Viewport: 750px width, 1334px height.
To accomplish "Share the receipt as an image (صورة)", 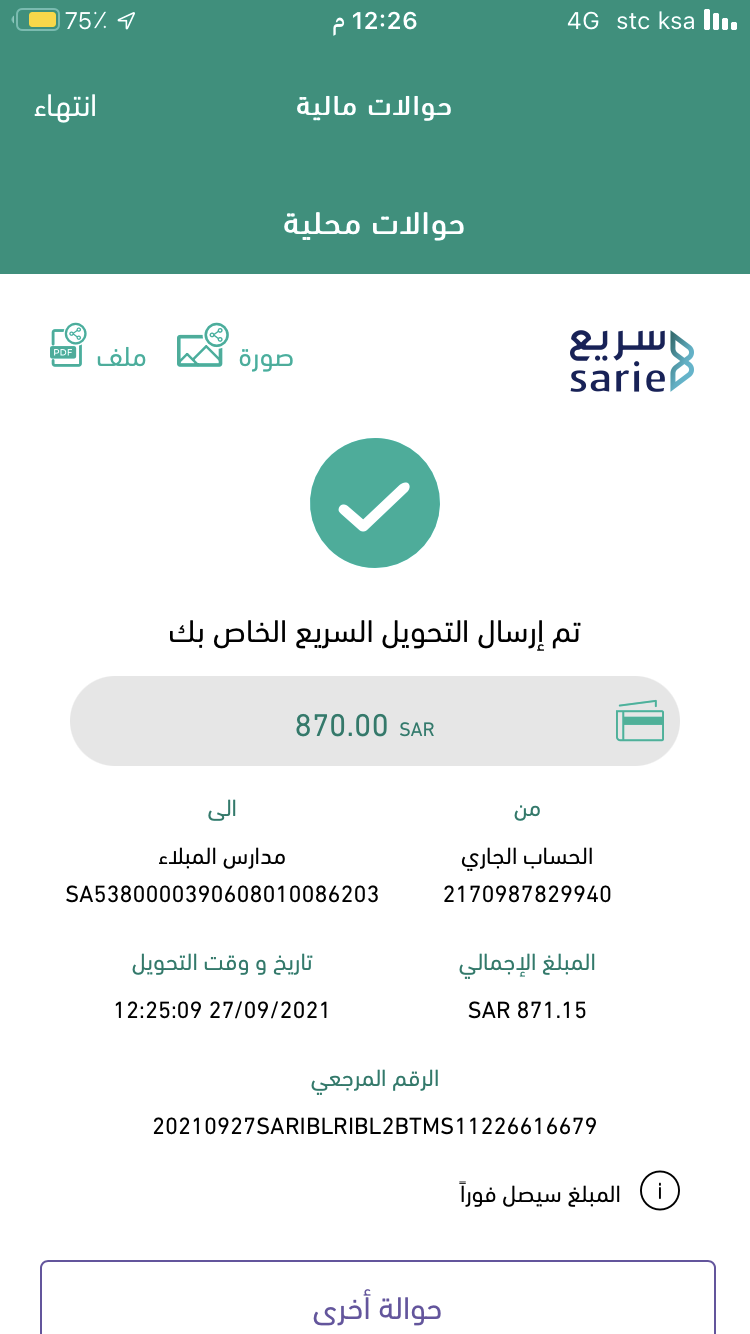I will coord(235,348).
